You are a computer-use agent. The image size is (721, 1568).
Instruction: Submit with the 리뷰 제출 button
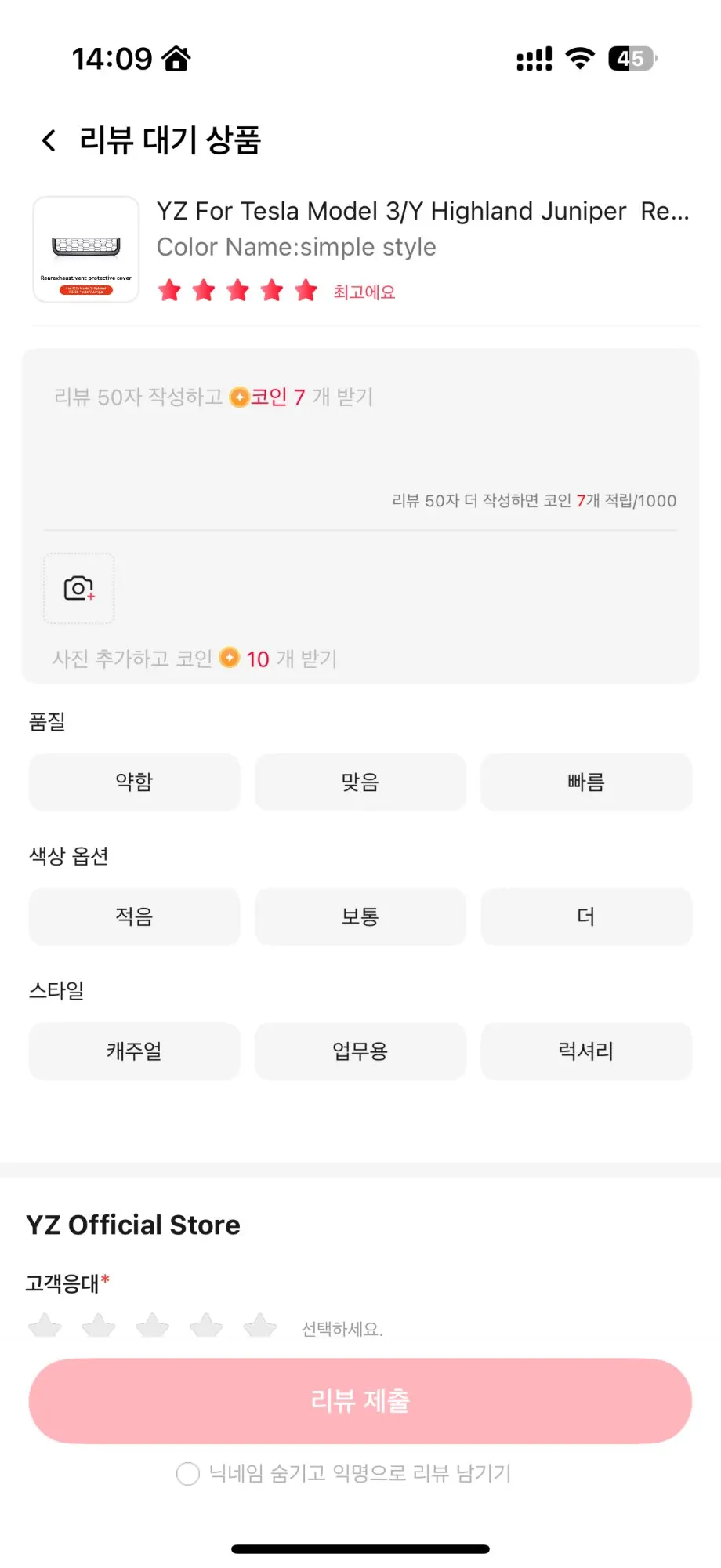coord(360,1401)
